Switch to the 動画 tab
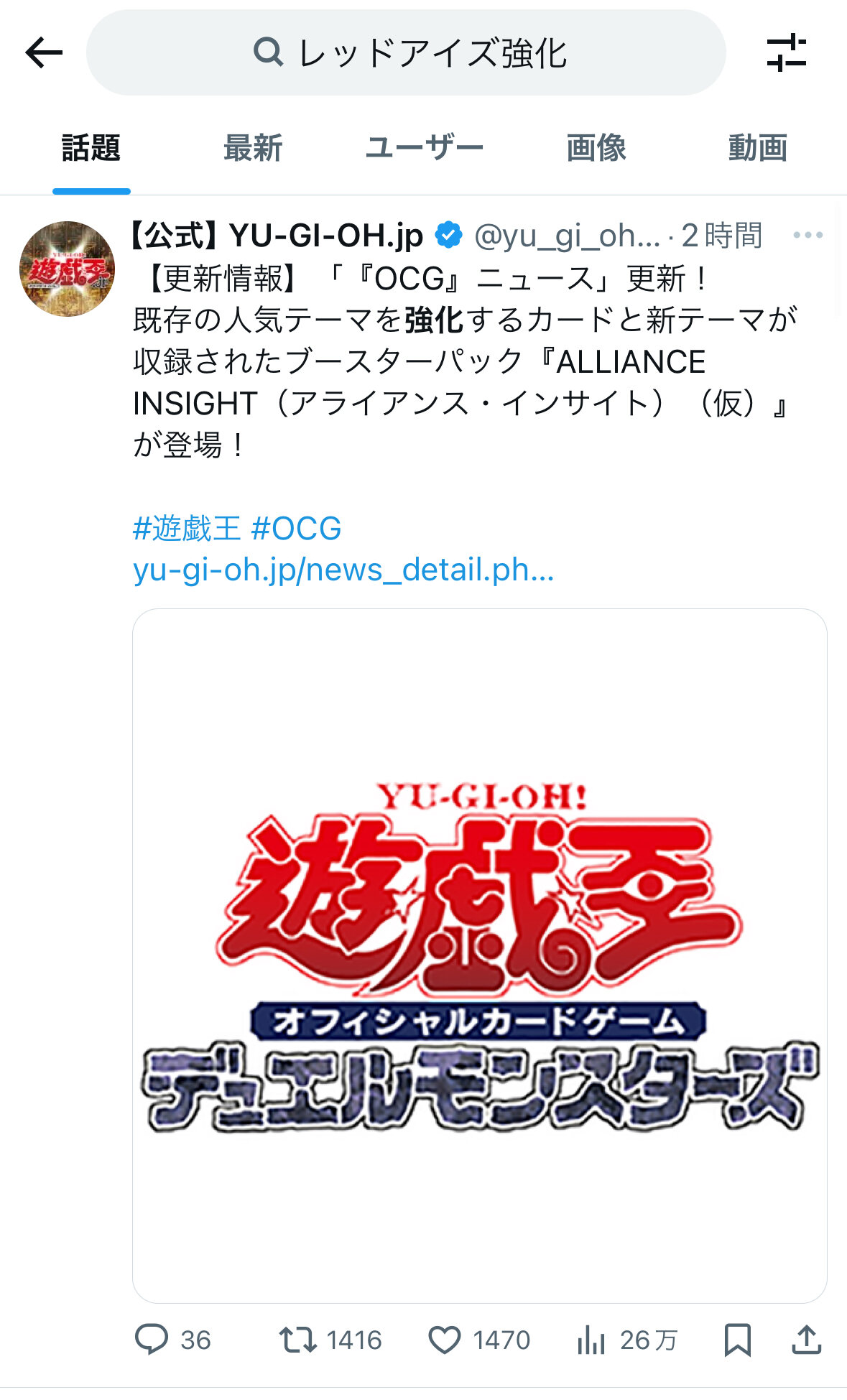 tap(758, 148)
